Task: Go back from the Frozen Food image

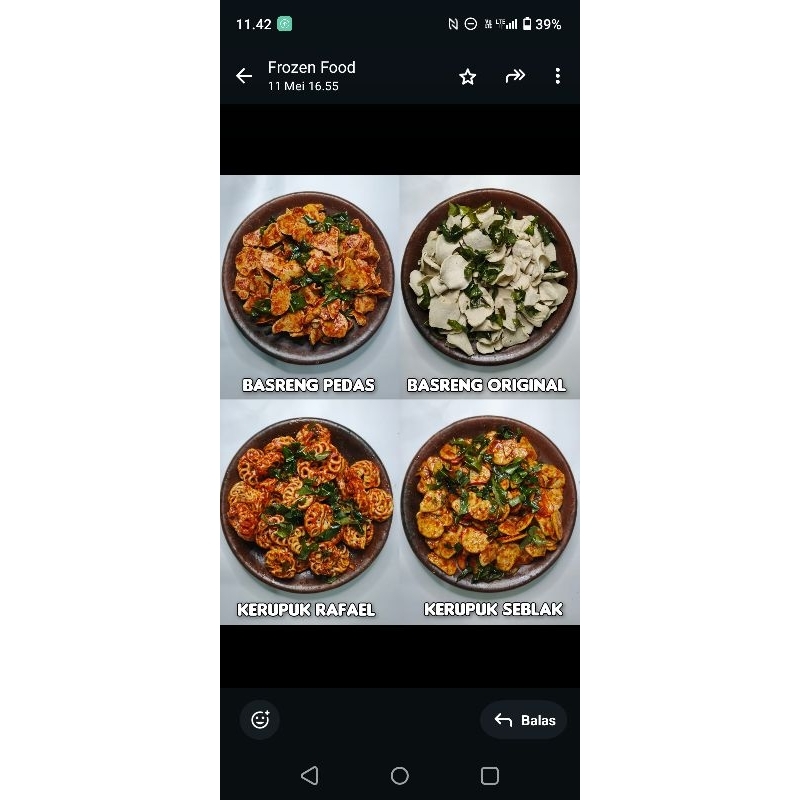Action: click(x=244, y=76)
